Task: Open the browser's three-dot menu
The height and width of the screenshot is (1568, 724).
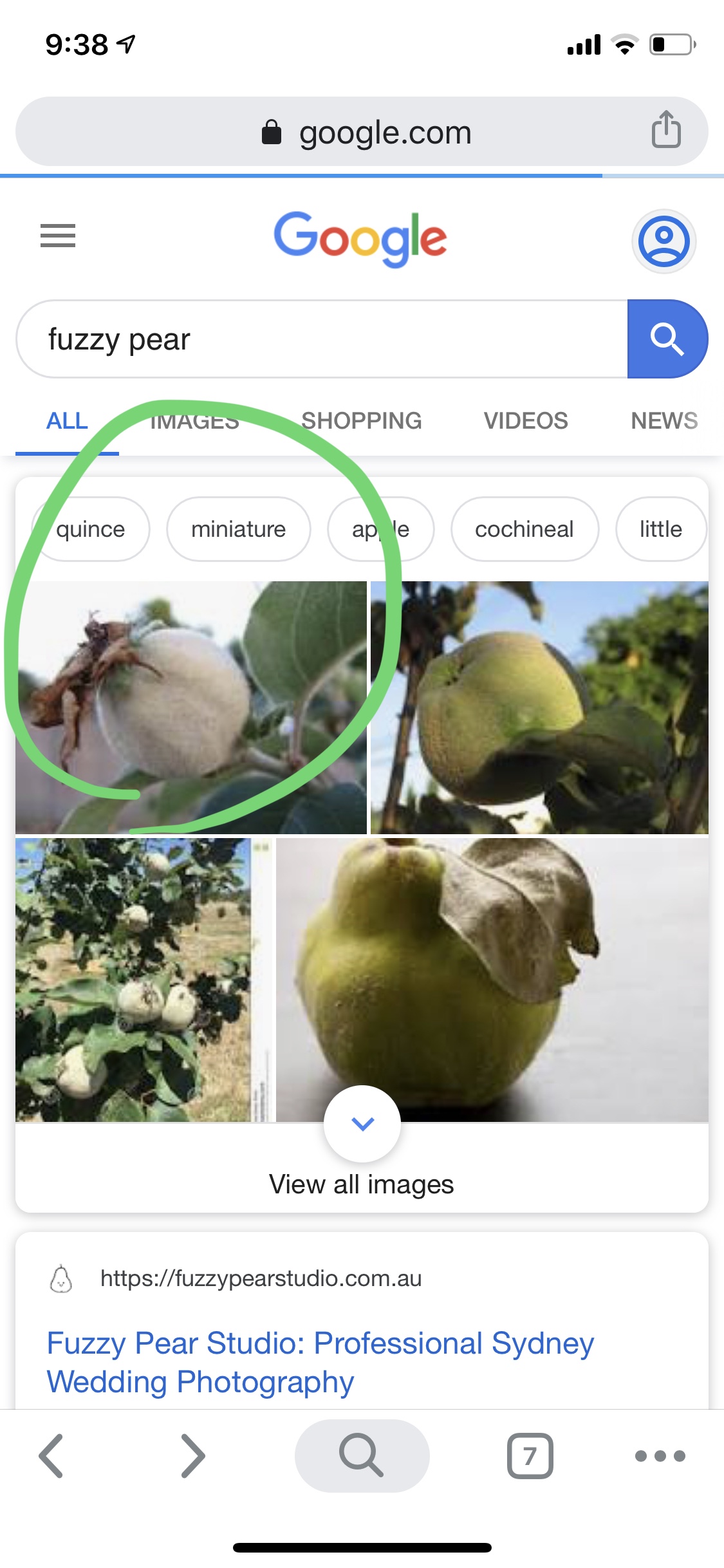Action: (660, 1455)
